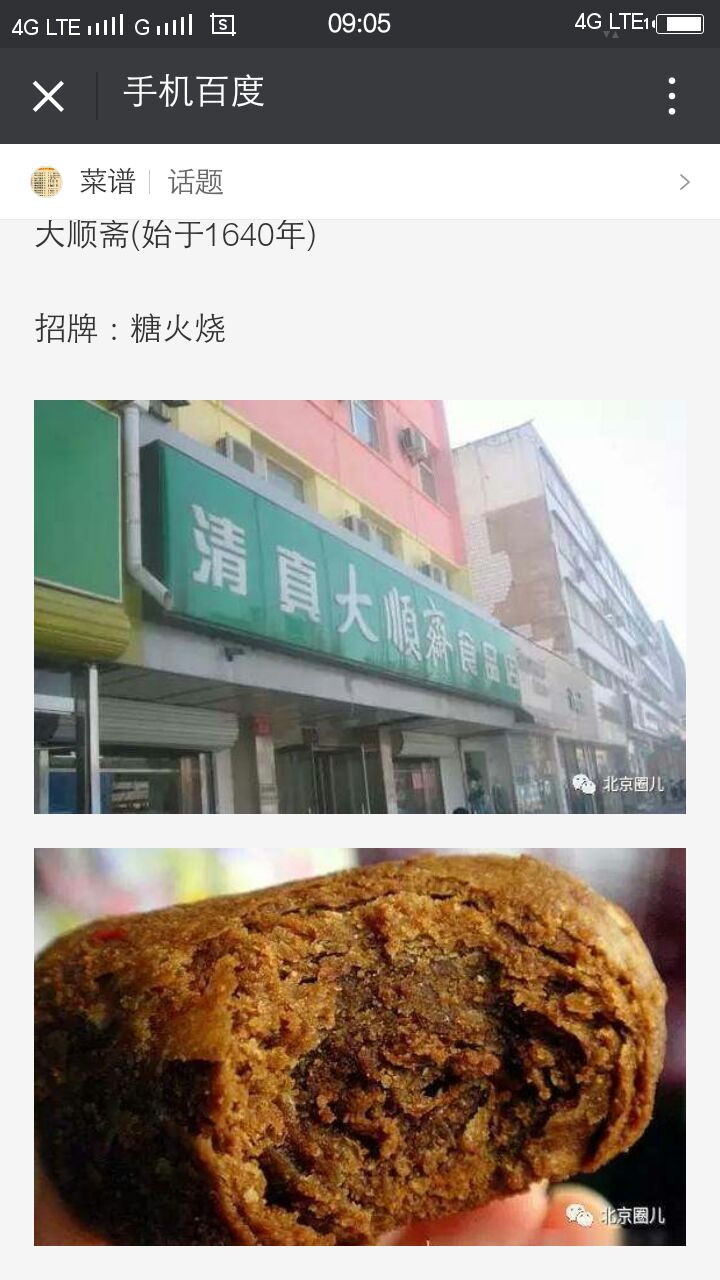View the 糖火烧 pastry photo
The image size is (720, 1280).
click(x=360, y=1046)
